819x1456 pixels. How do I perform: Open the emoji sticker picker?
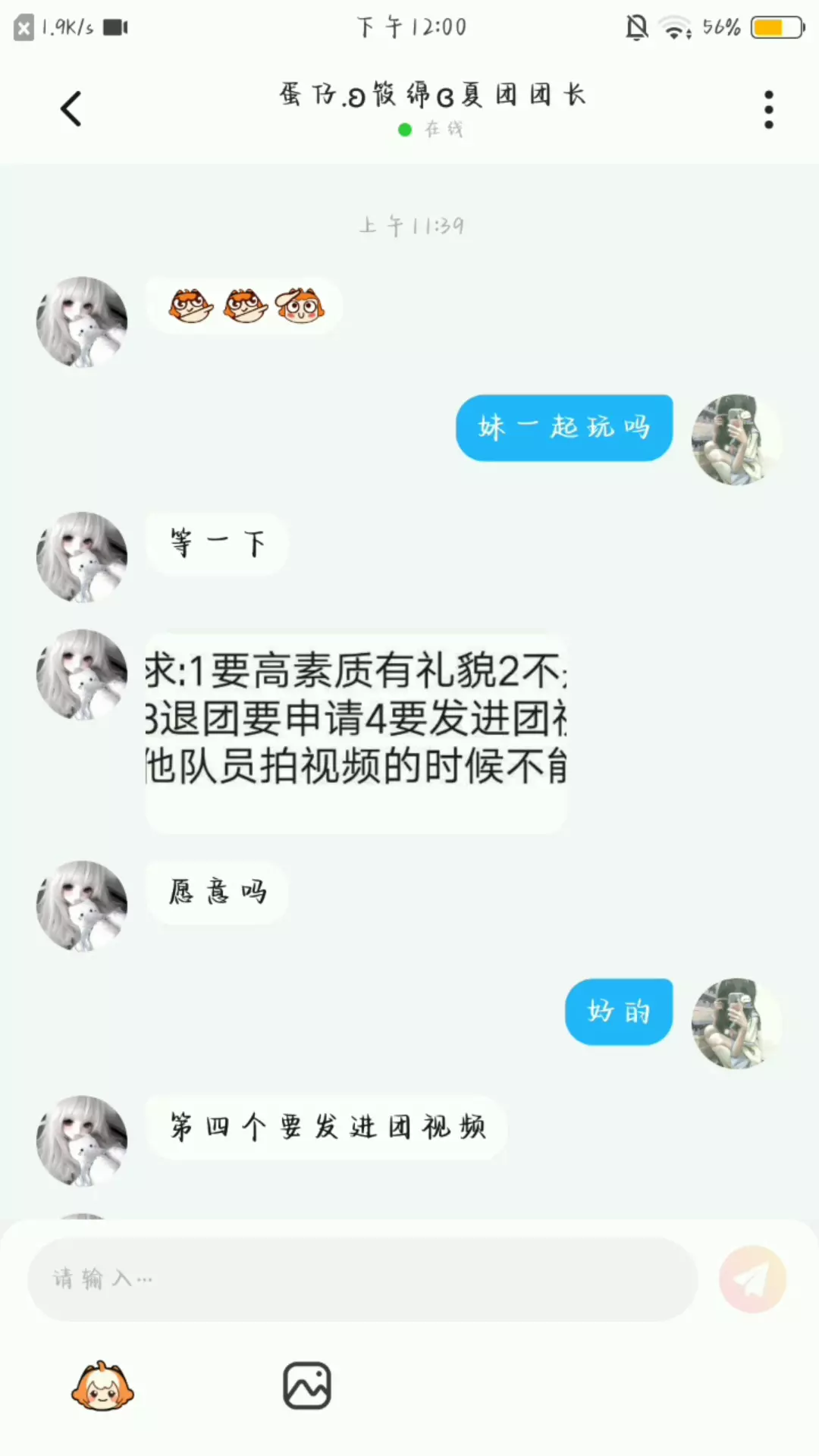[102, 1385]
